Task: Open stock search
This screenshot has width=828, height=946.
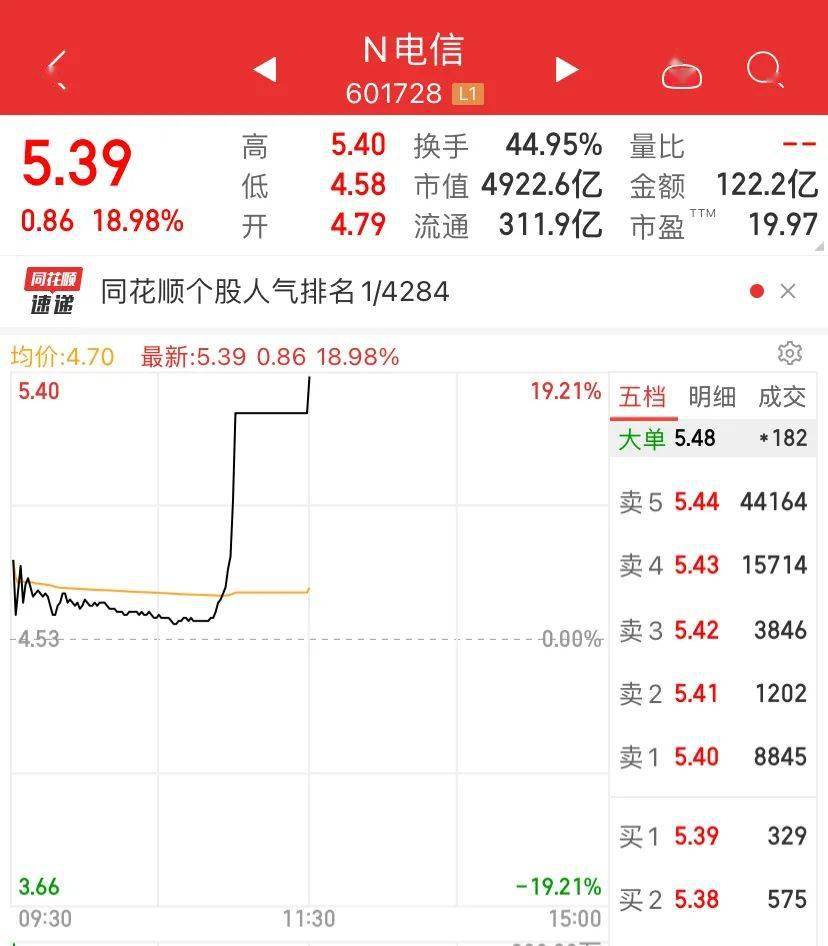Action: click(765, 69)
